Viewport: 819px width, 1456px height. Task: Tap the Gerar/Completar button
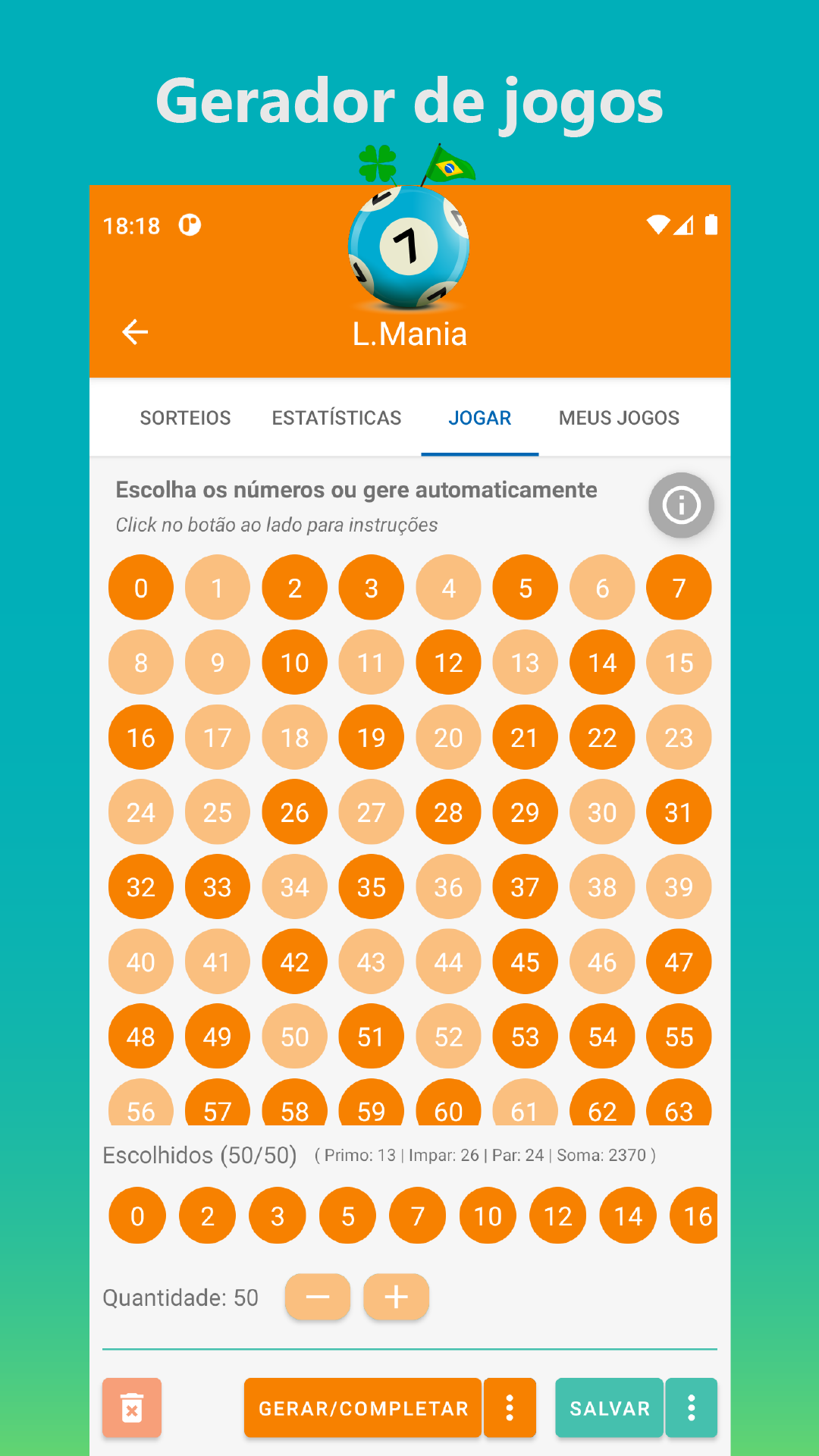point(363,1407)
